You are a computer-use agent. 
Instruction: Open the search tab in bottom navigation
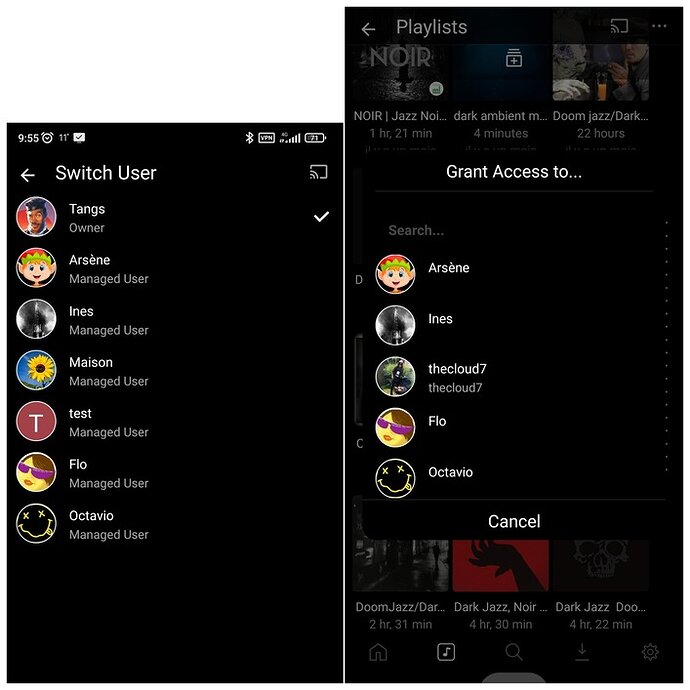(514, 652)
